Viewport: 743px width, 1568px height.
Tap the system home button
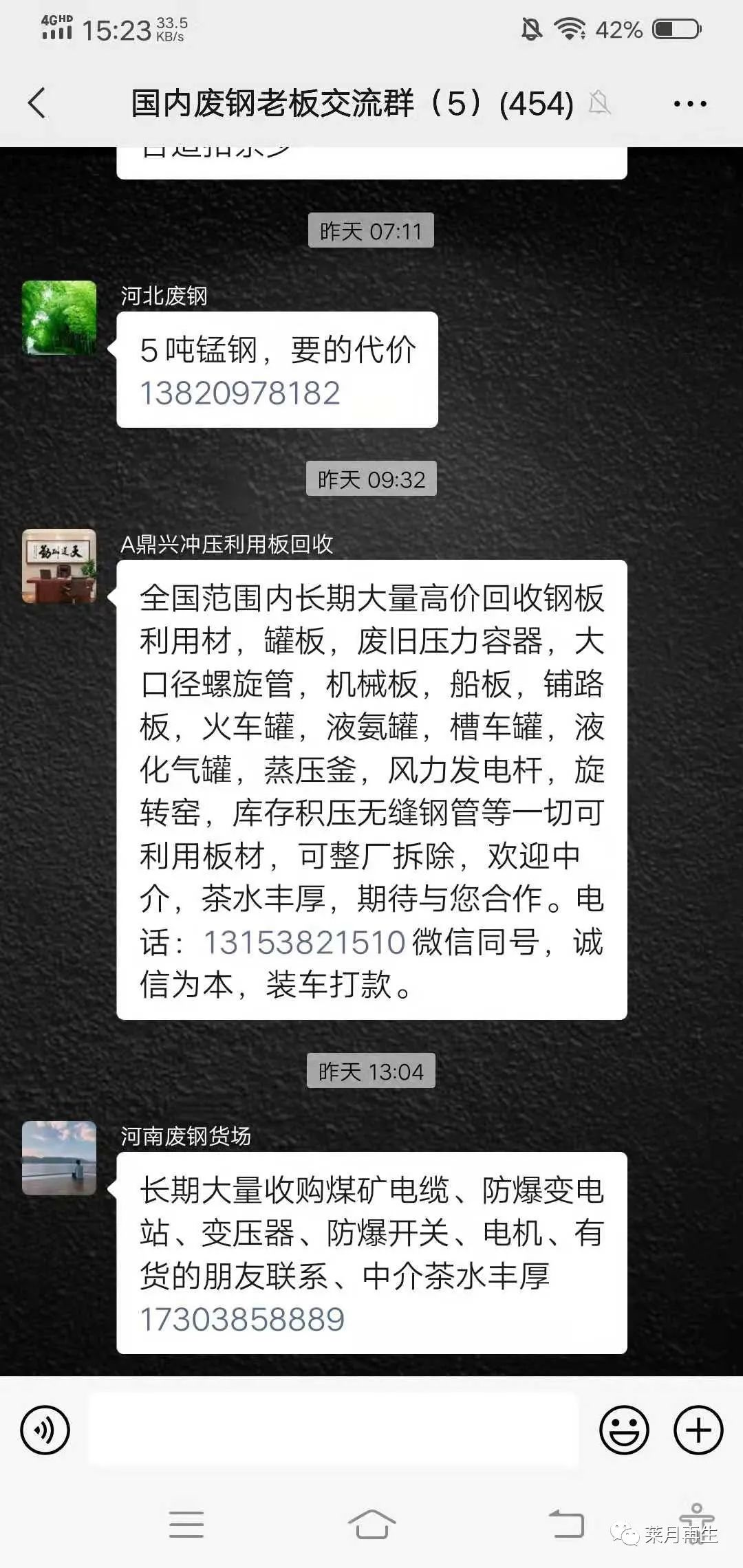(371, 1524)
